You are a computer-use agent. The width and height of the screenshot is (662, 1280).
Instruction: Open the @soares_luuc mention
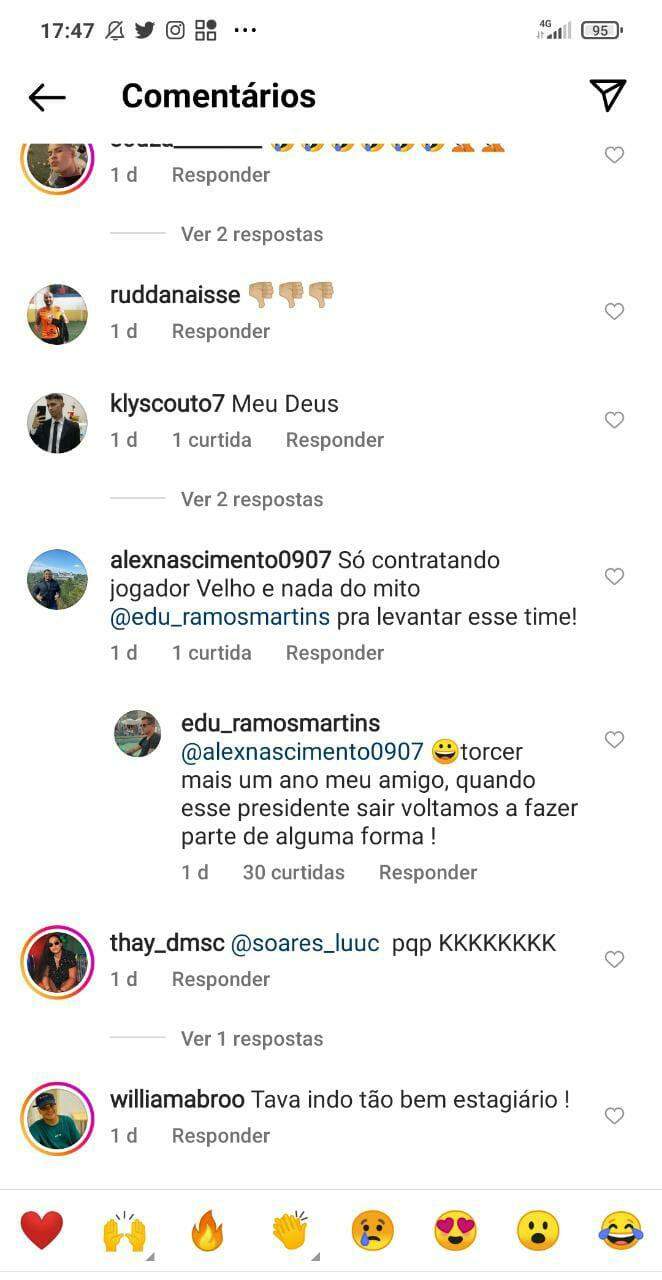coord(305,943)
